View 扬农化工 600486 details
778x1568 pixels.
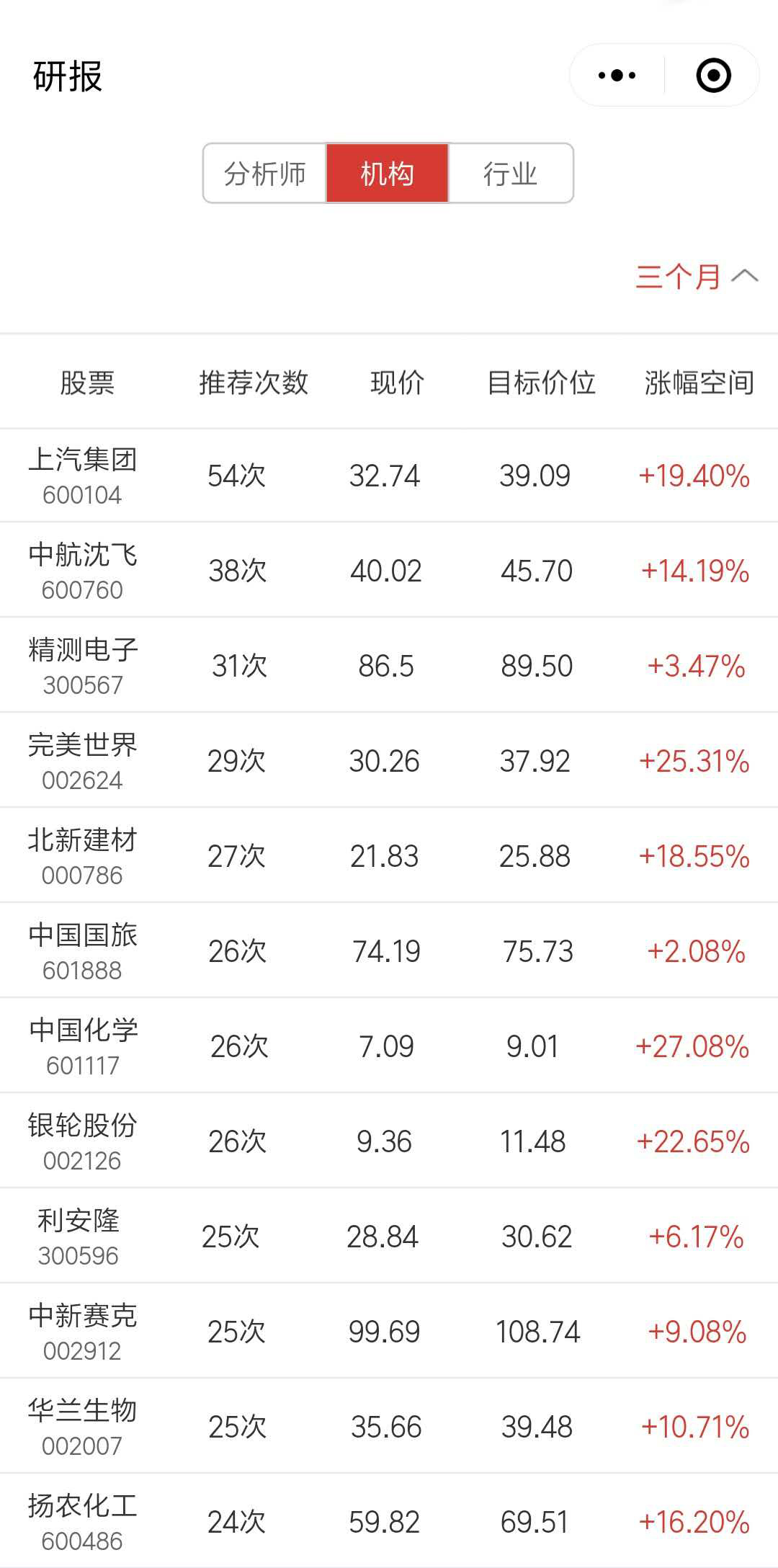(x=389, y=1520)
